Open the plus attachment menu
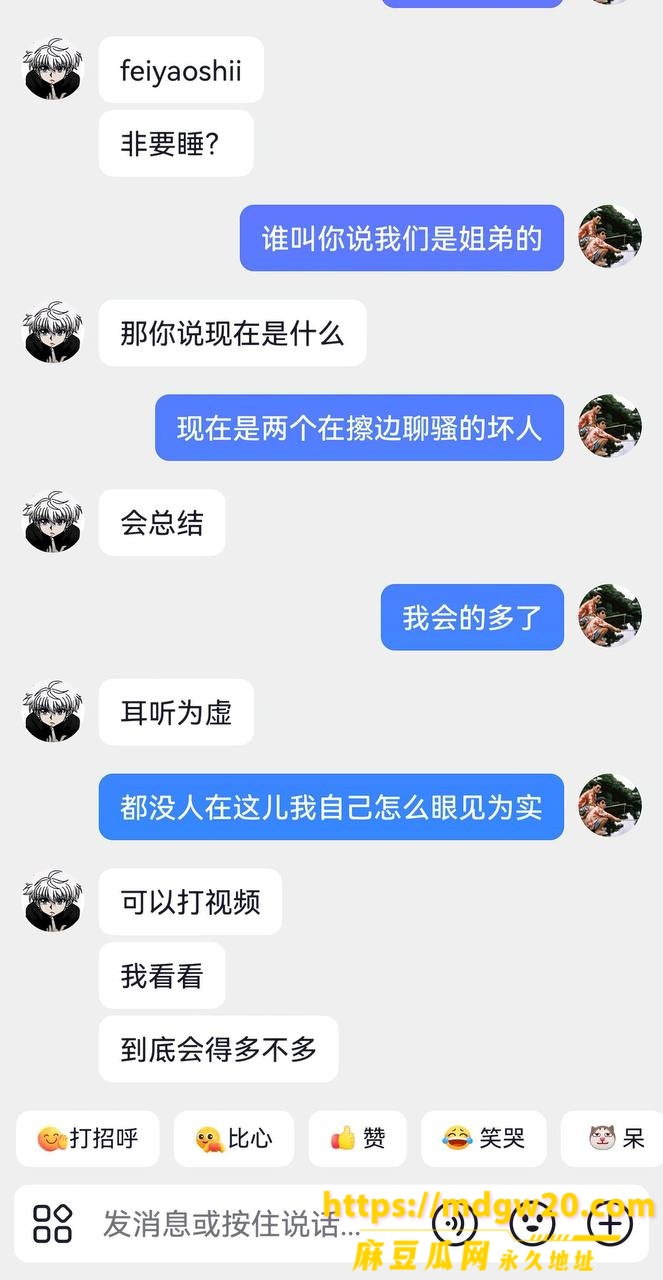The width and height of the screenshot is (663, 1280). (x=609, y=1223)
